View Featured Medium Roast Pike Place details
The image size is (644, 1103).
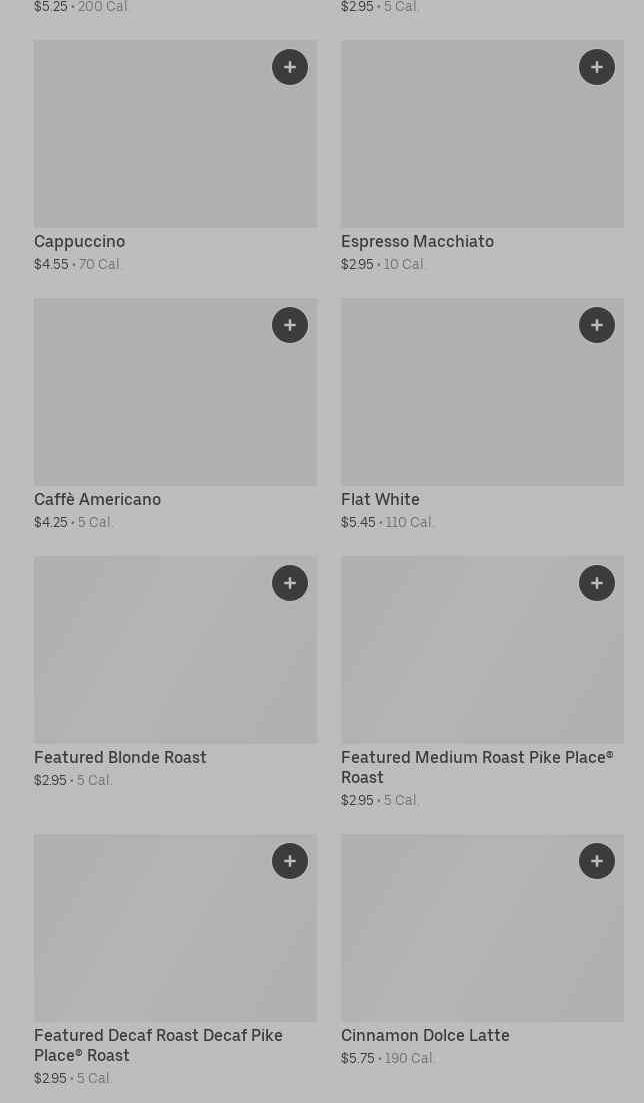(x=482, y=682)
